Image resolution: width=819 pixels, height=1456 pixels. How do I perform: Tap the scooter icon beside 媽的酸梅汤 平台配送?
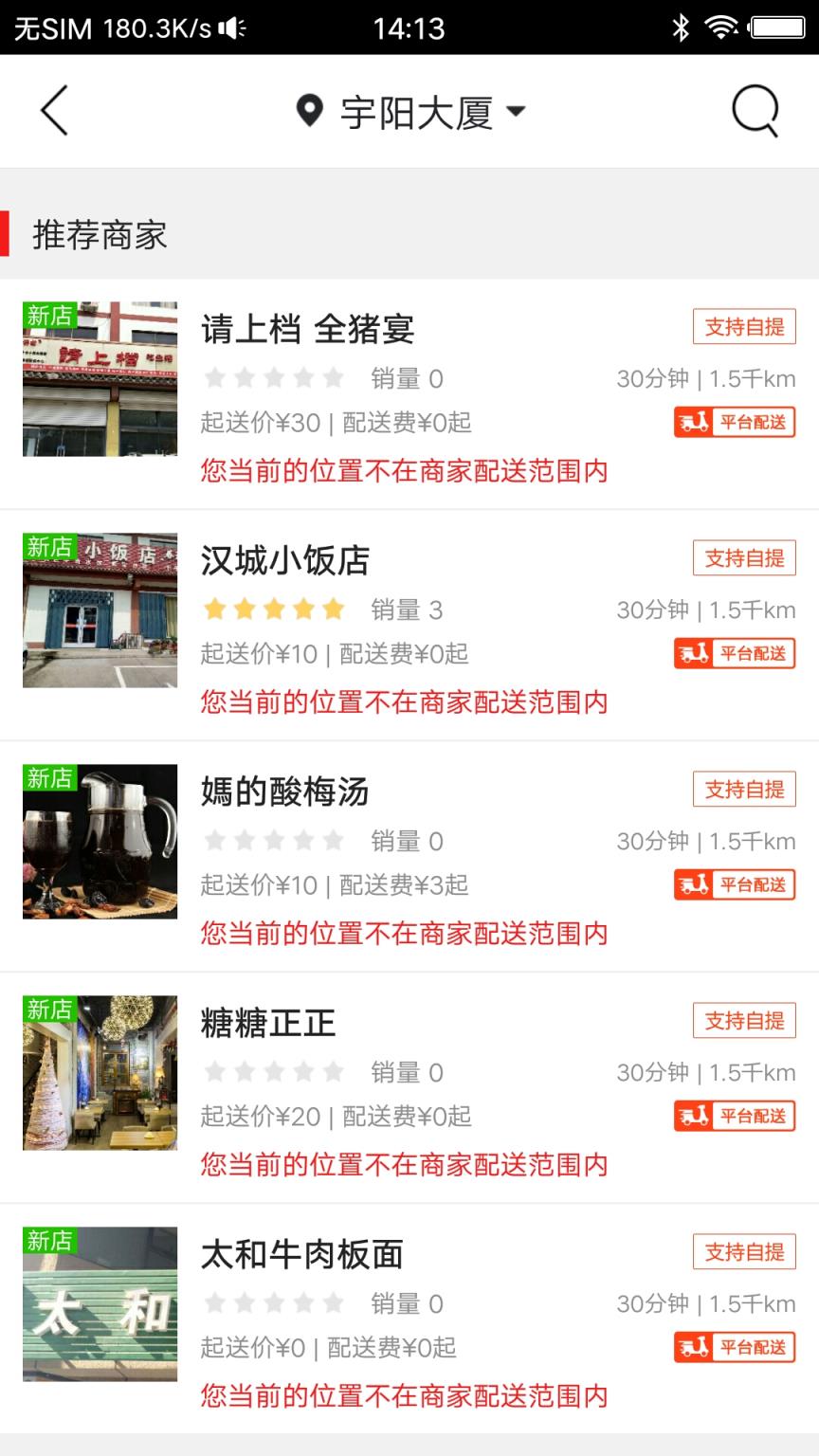pyautogui.click(x=693, y=884)
